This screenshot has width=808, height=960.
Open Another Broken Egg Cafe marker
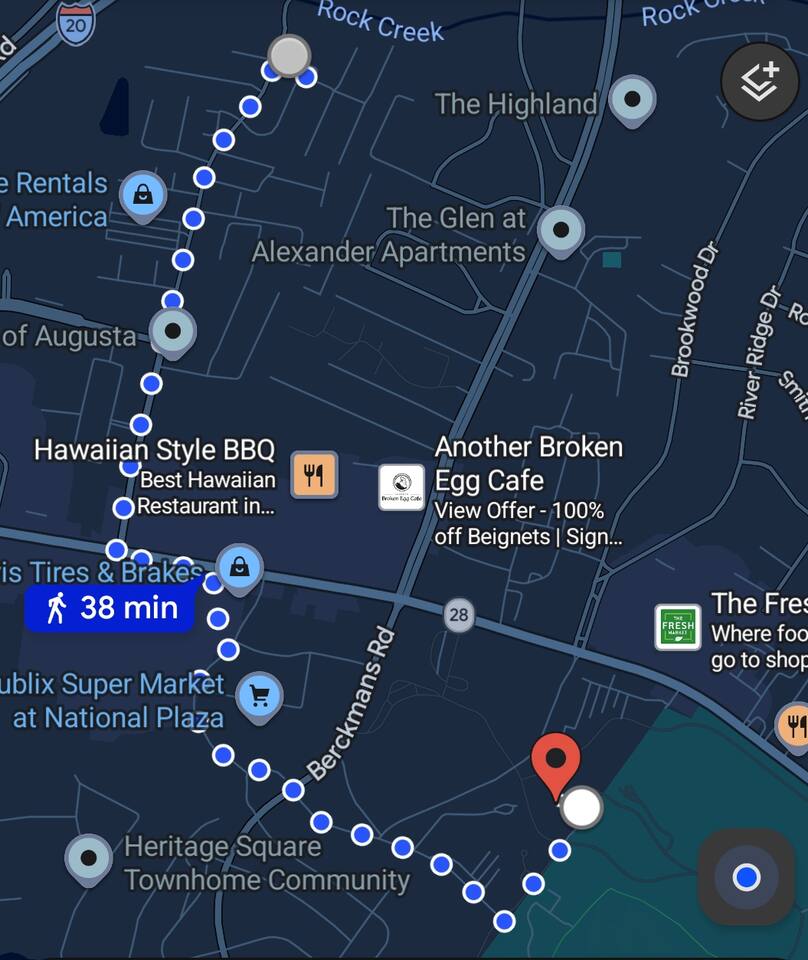(x=401, y=487)
